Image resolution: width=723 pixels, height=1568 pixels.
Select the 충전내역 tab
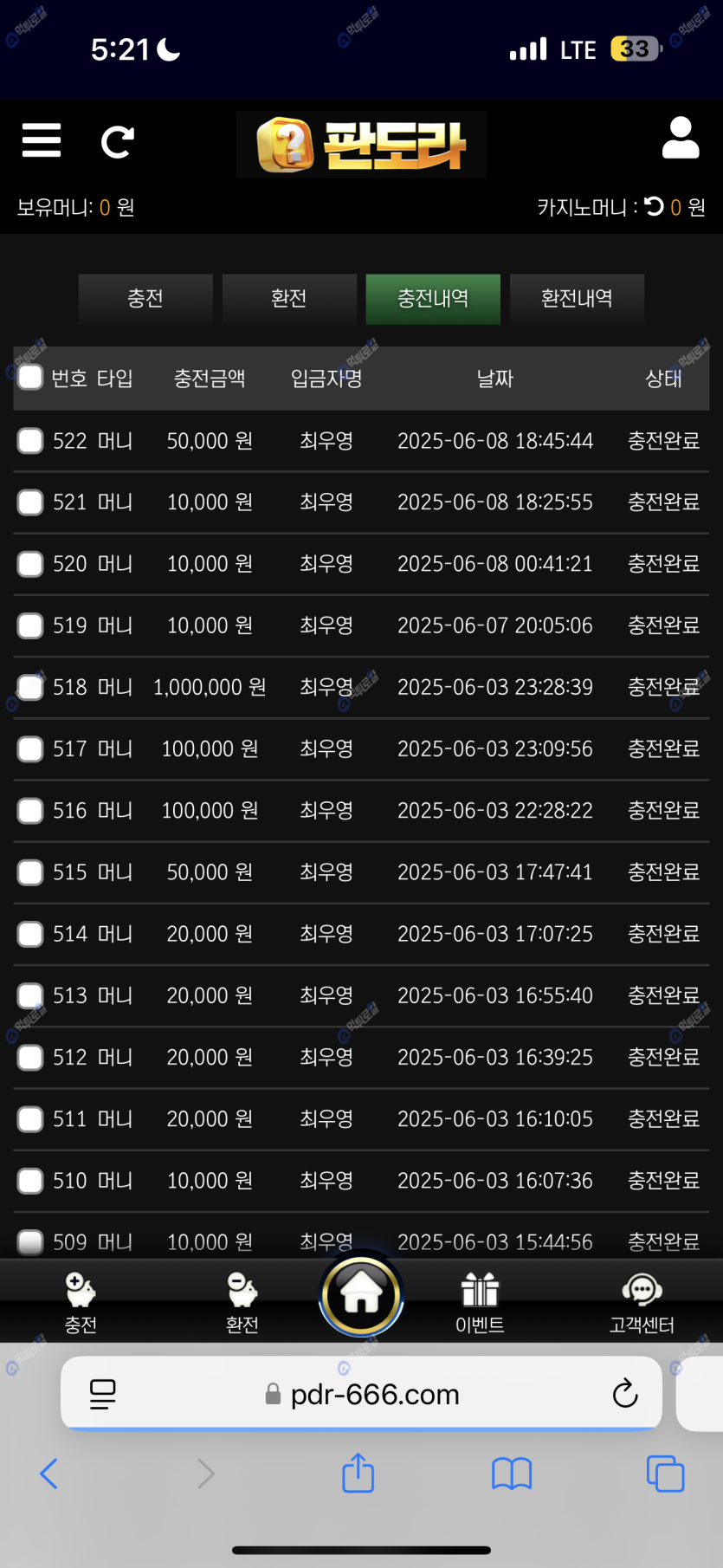433,299
